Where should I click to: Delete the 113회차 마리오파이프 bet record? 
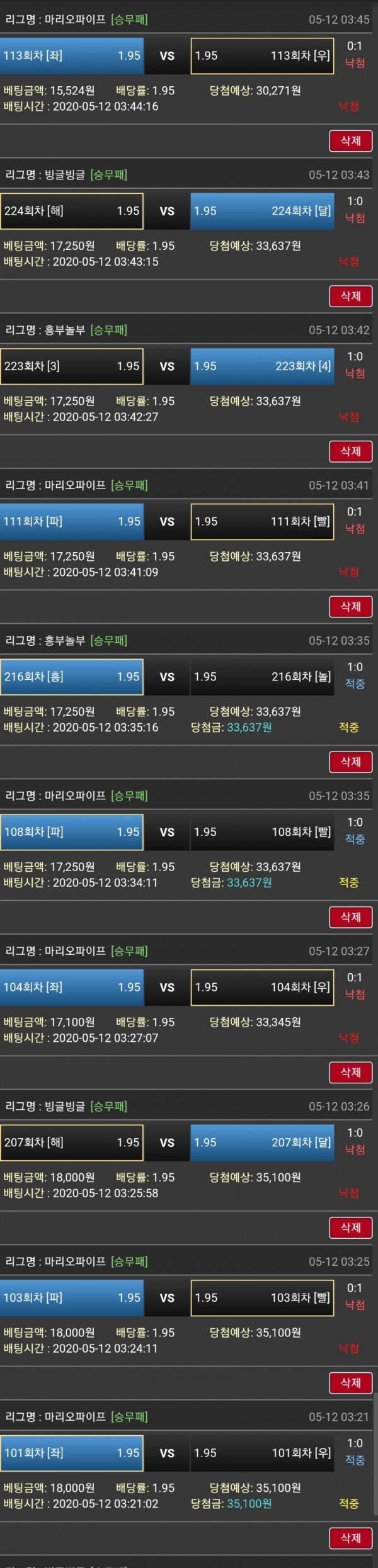(350, 141)
